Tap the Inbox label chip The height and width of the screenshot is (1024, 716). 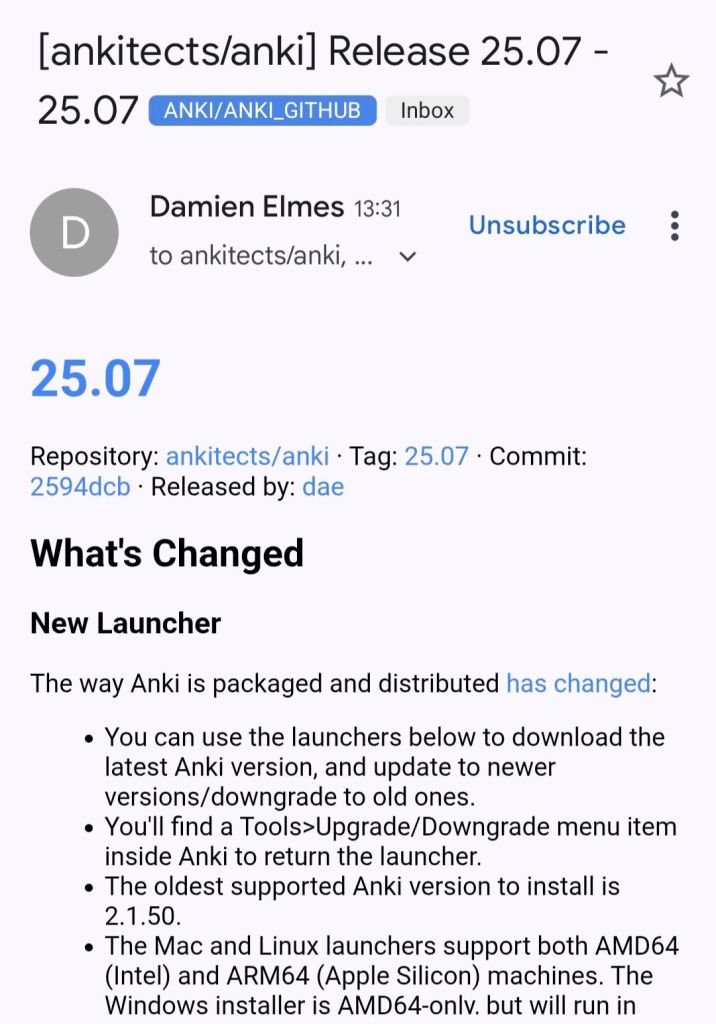point(427,110)
